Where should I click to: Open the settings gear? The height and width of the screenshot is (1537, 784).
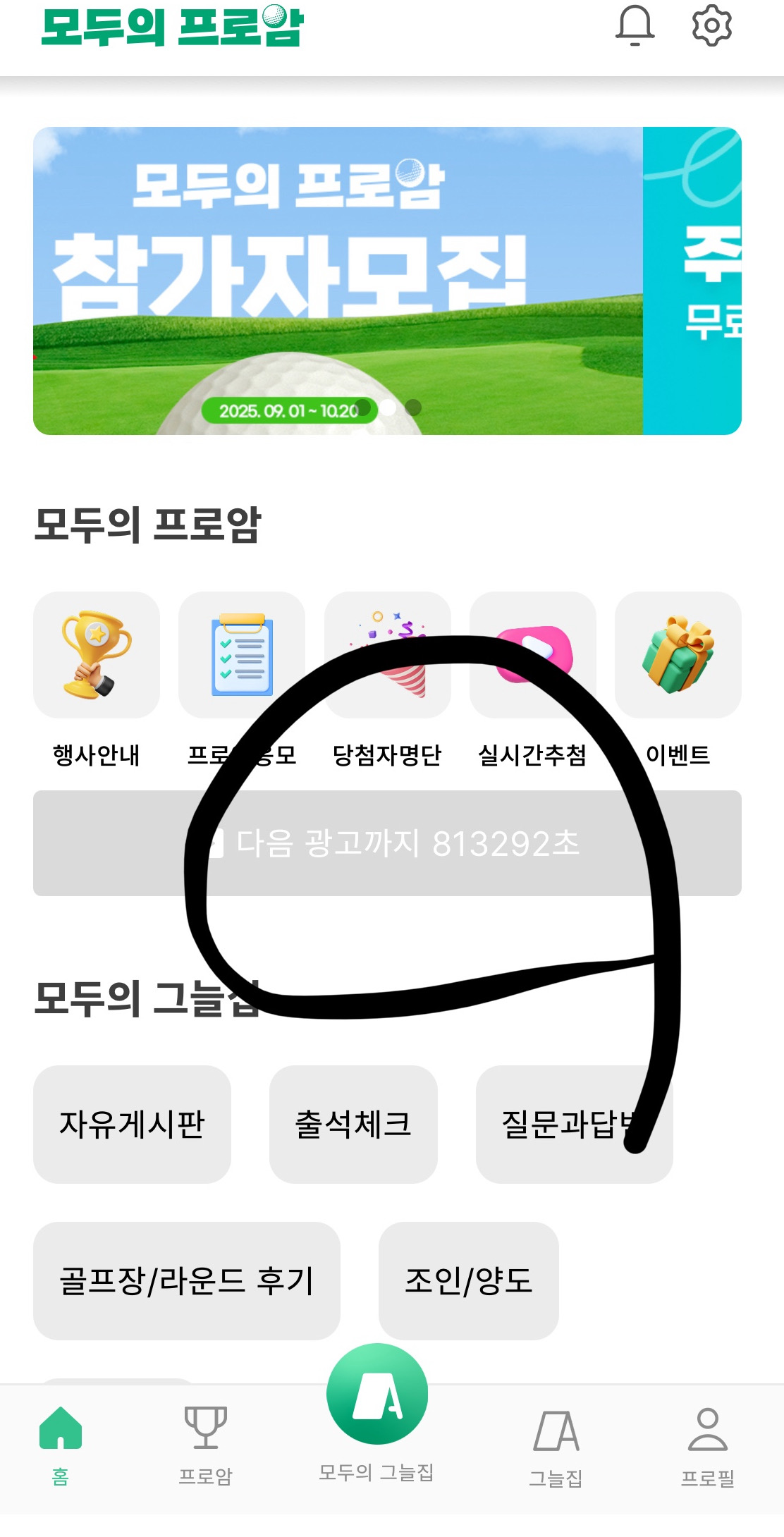pos(711,26)
